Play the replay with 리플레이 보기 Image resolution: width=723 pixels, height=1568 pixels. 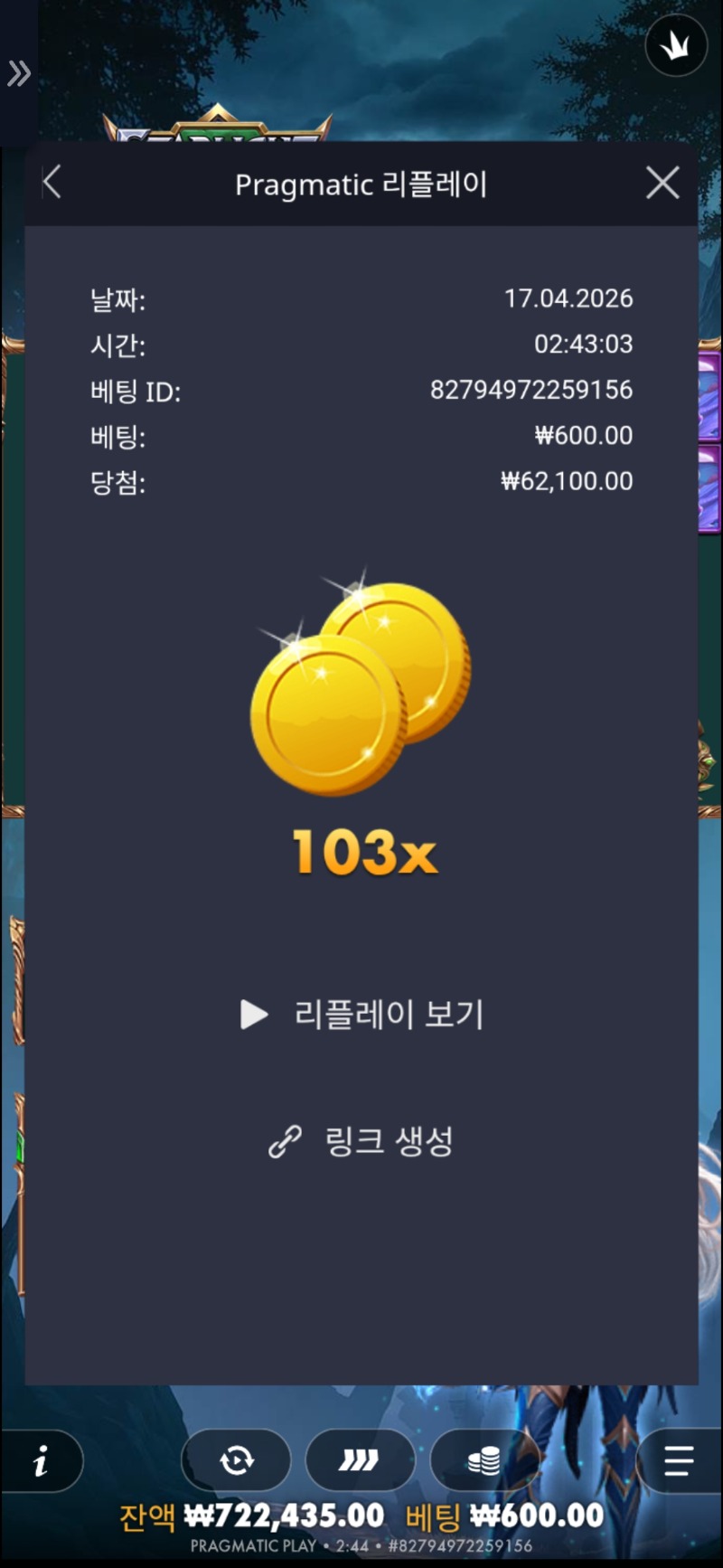(362, 1015)
